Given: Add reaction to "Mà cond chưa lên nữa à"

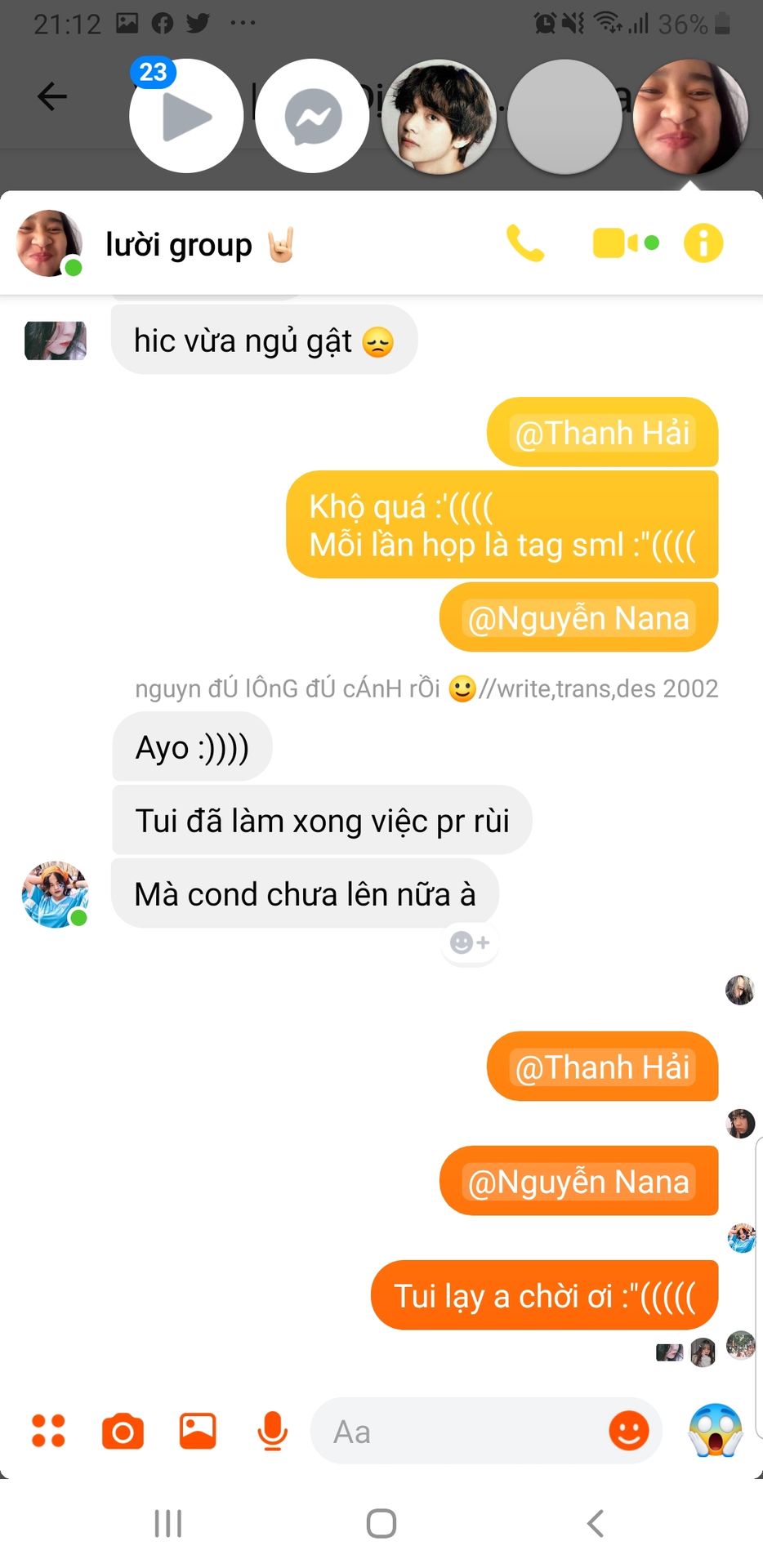Looking at the screenshot, I should point(470,942).
